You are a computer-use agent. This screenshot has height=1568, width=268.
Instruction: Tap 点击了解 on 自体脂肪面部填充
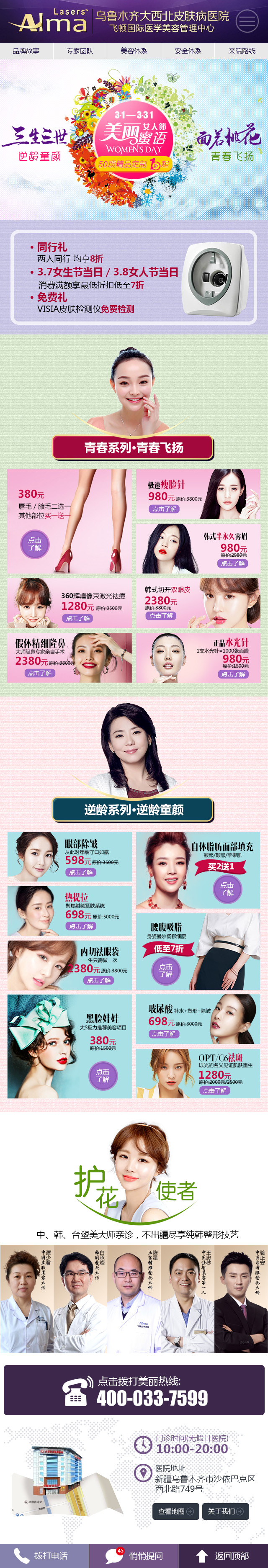227,889
